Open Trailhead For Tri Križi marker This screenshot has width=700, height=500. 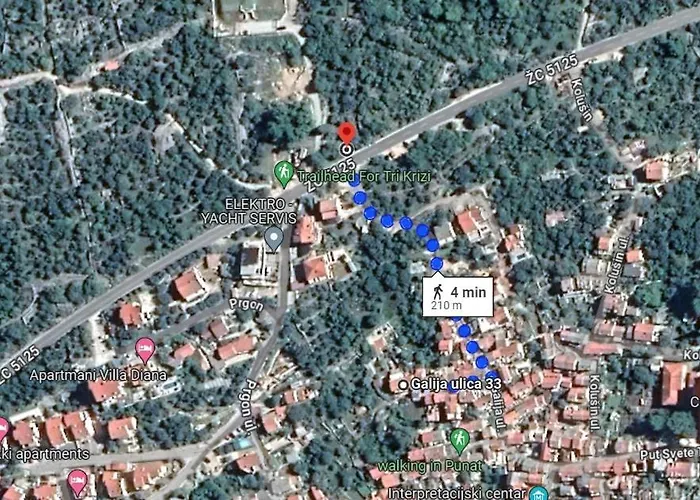click(284, 174)
